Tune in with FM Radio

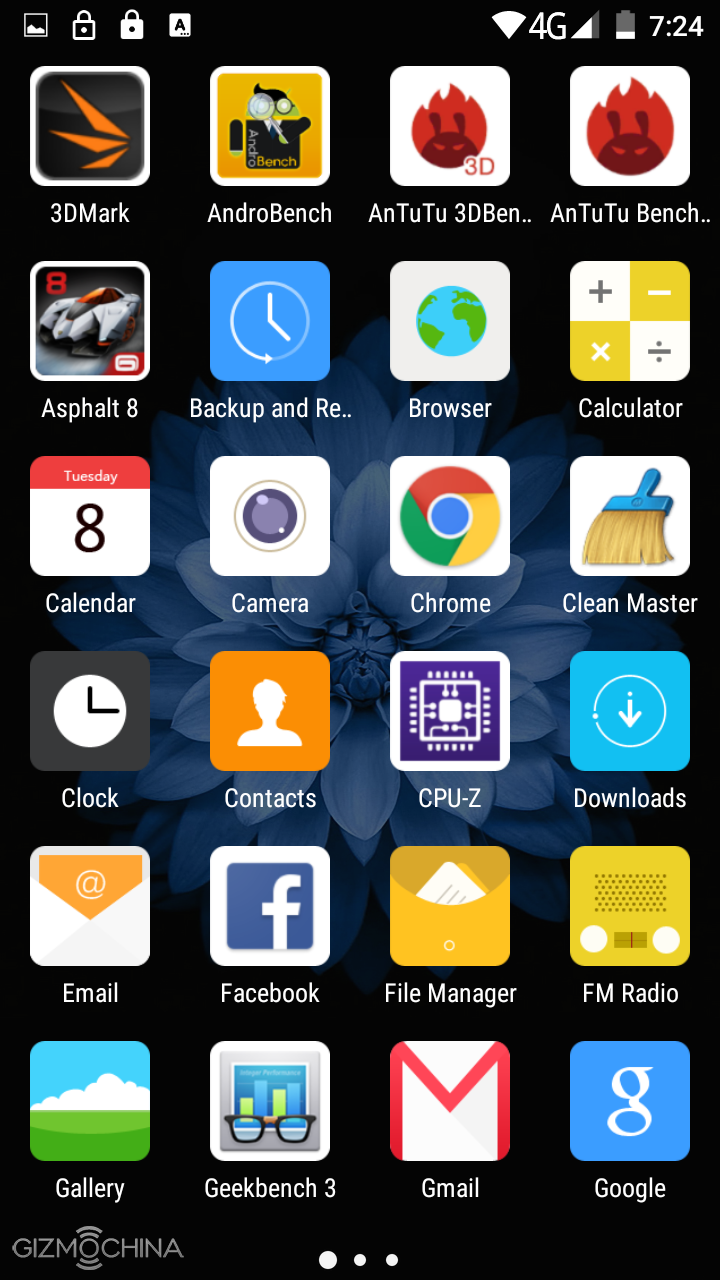630,907
